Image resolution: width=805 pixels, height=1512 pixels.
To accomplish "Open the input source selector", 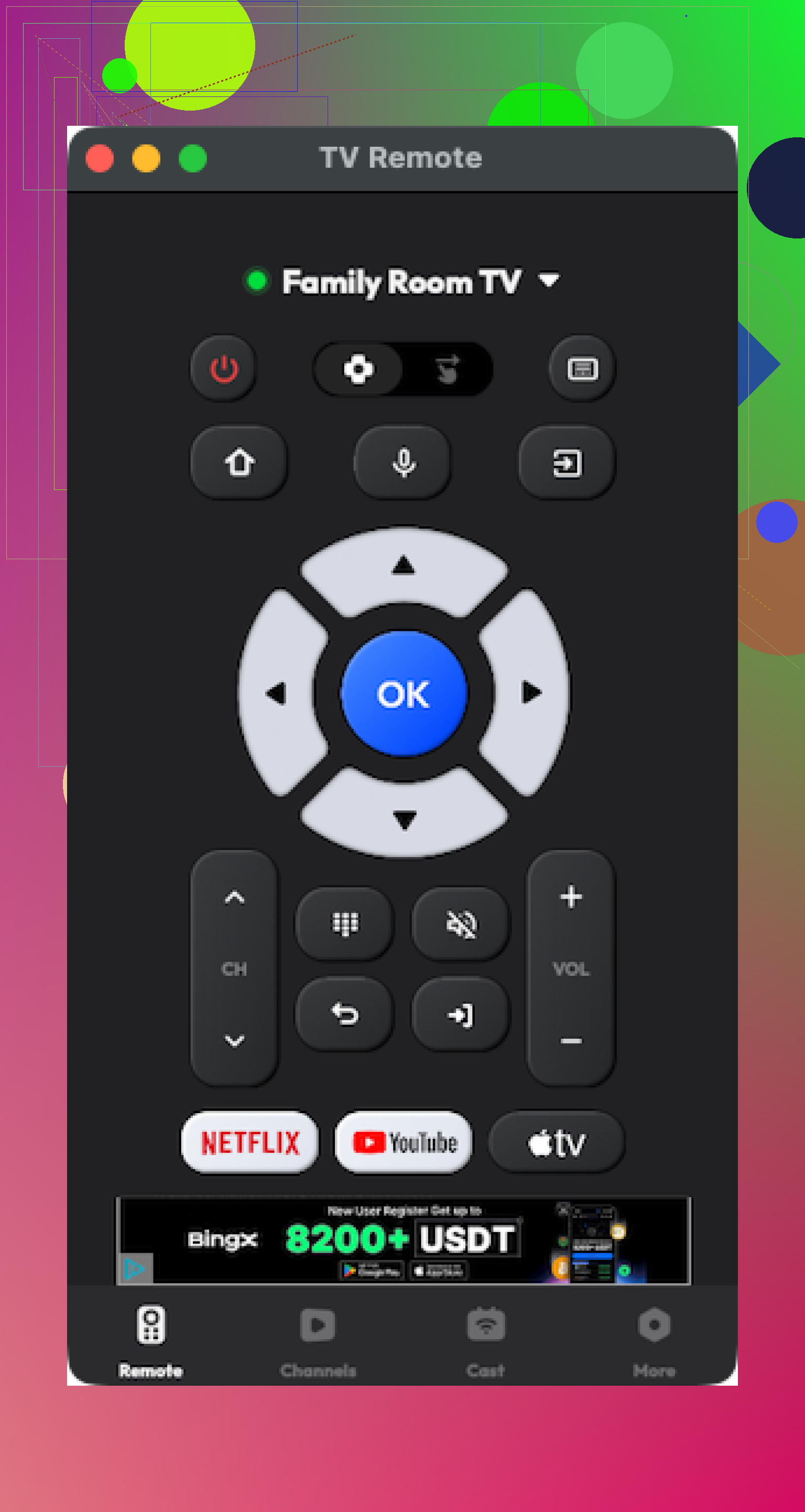I will tap(567, 463).
